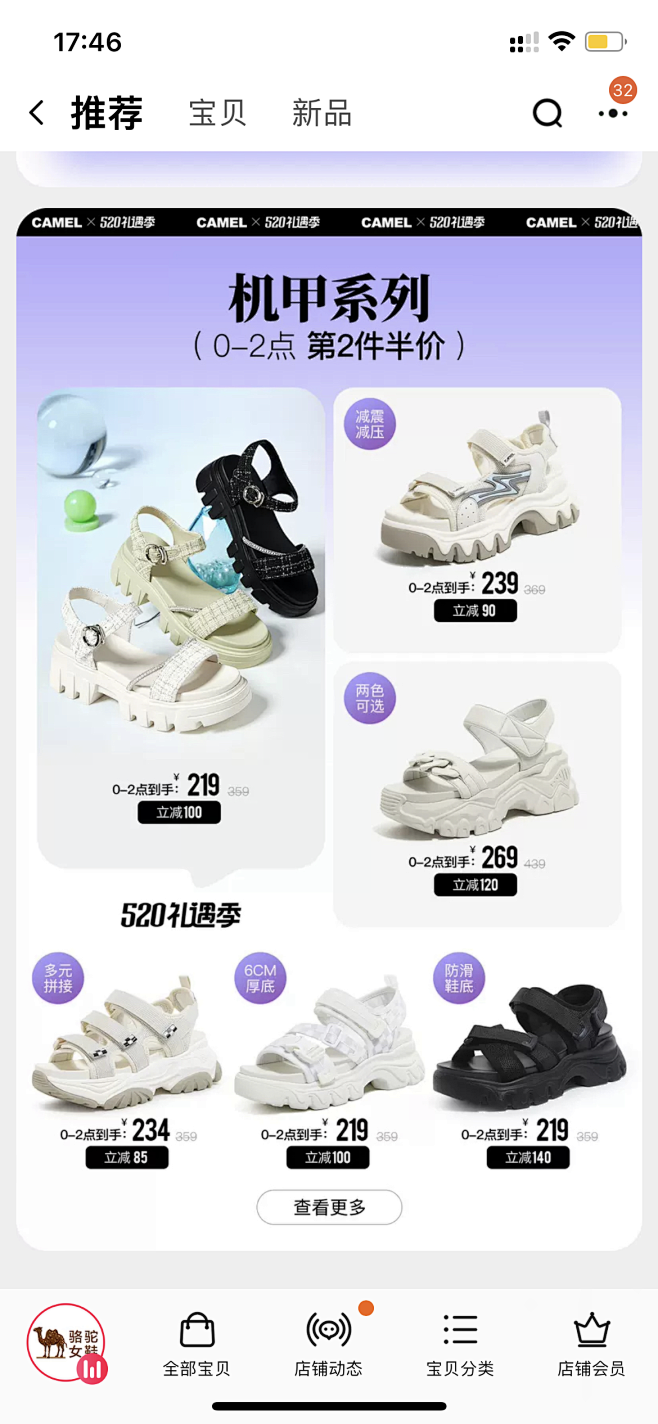This screenshot has height=1424, width=658.
Task: Open 店铺动态 in the bottom bar
Action: tap(328, 1345)
